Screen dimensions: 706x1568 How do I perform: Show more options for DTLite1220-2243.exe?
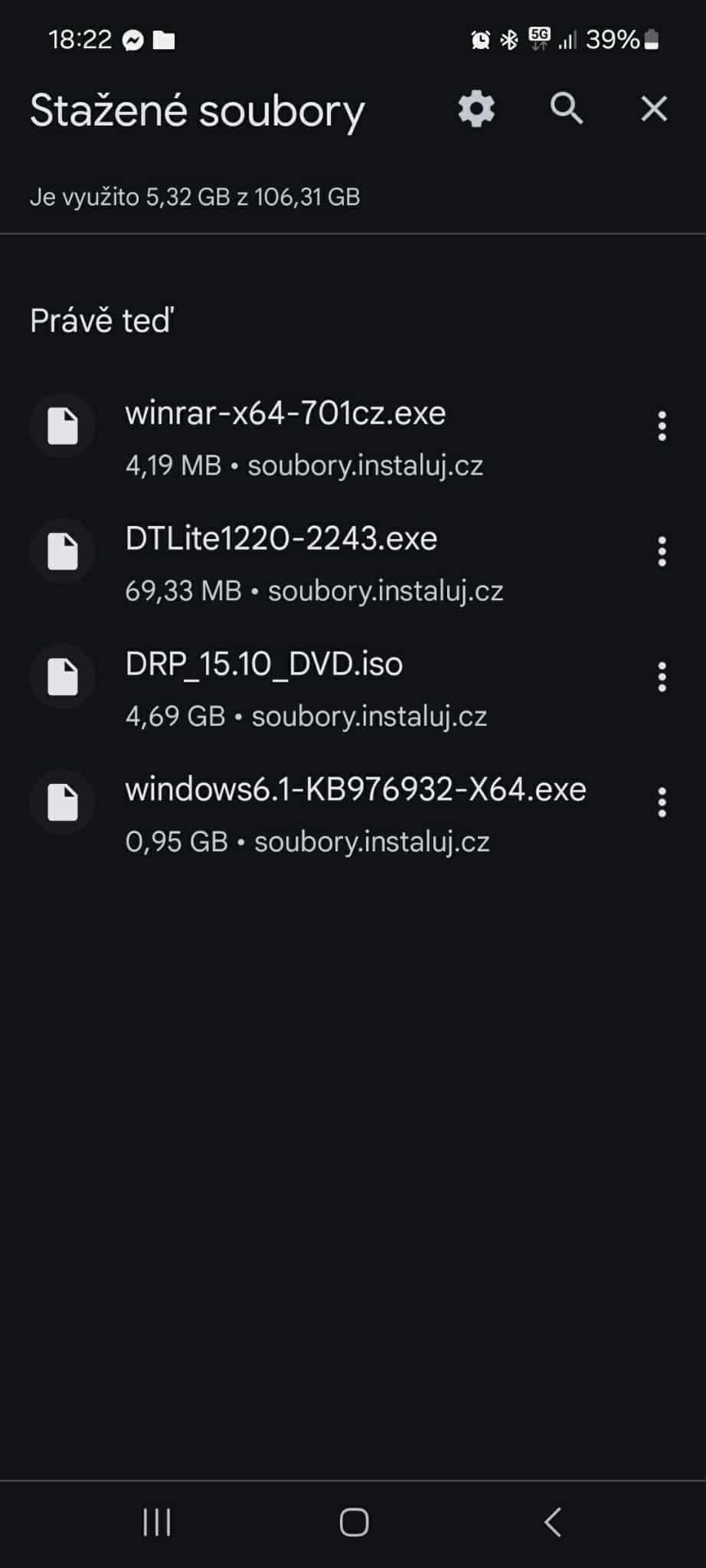click(x=662, y=552)
